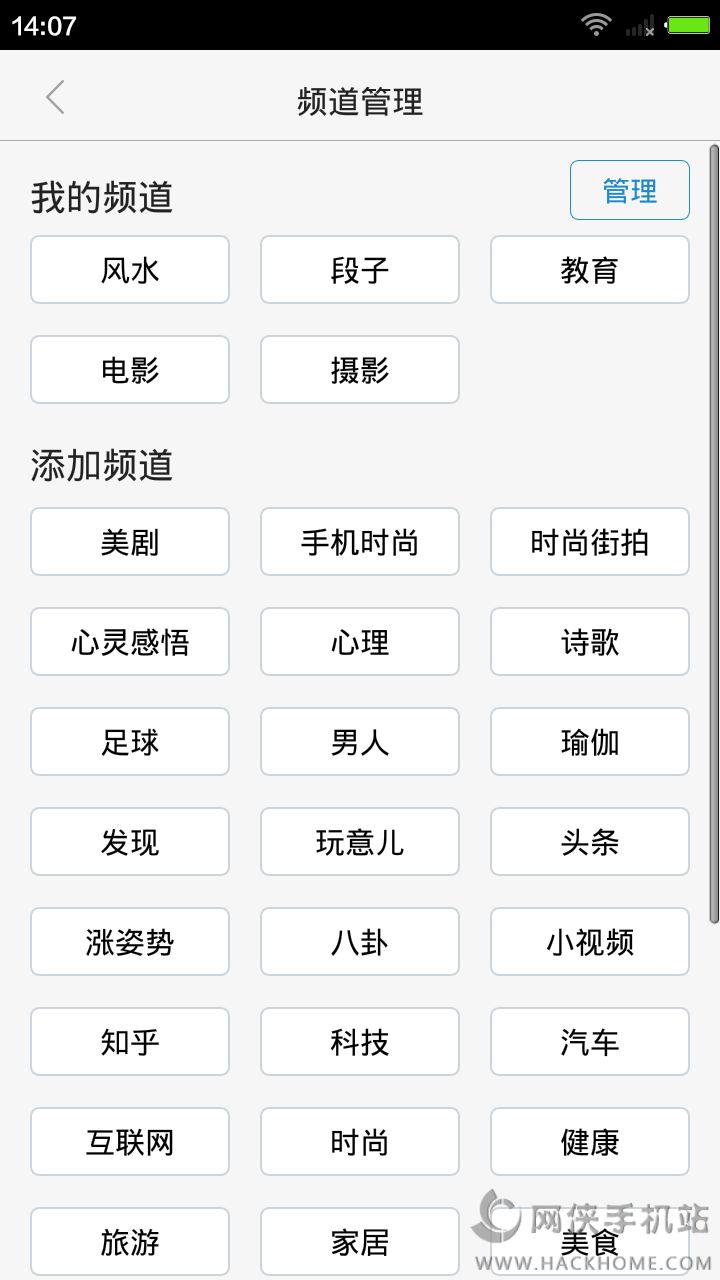Open the 风水 channel

(x=130, y=270)
